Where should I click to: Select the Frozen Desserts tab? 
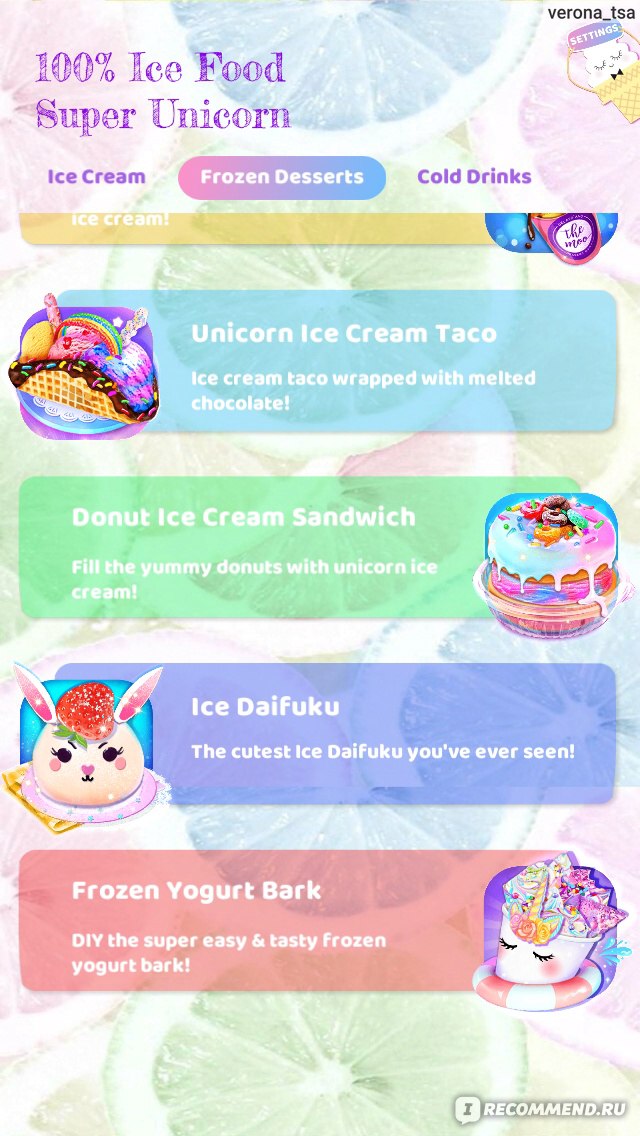point(282,178)
